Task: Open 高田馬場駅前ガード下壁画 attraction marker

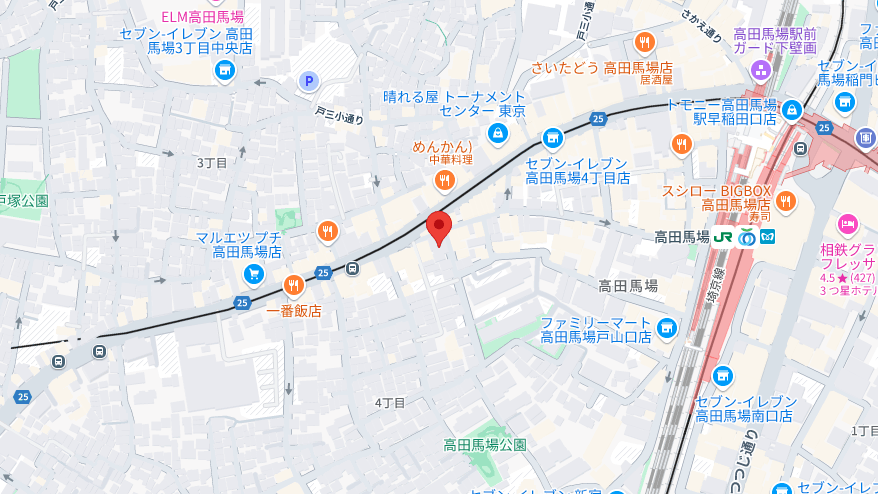Action: (x=761, y=70)
